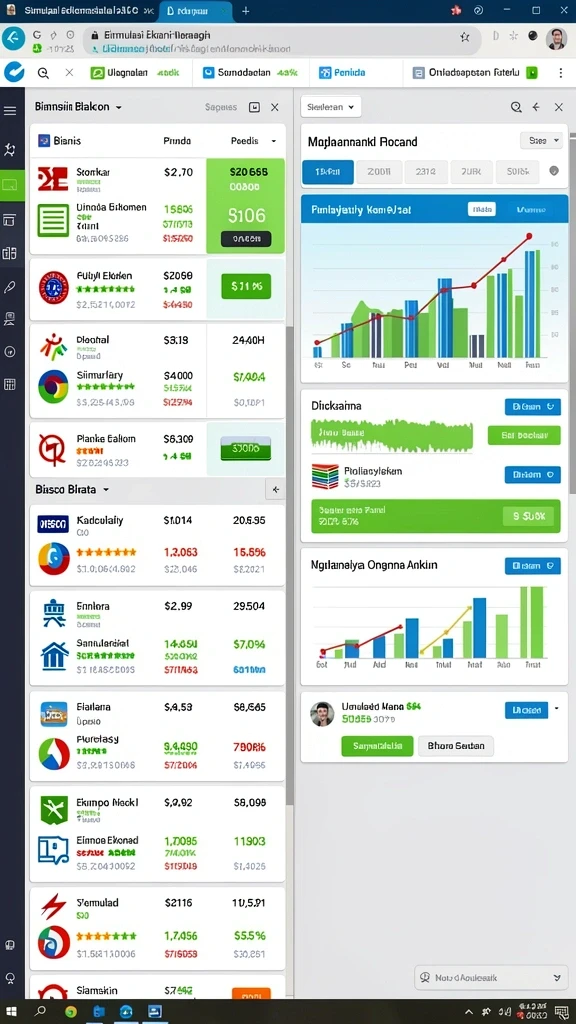Tap the search icon in the top toolbar
This screenshot has height=1024, width=576.
pyautogui.click(x=43, y=73)
